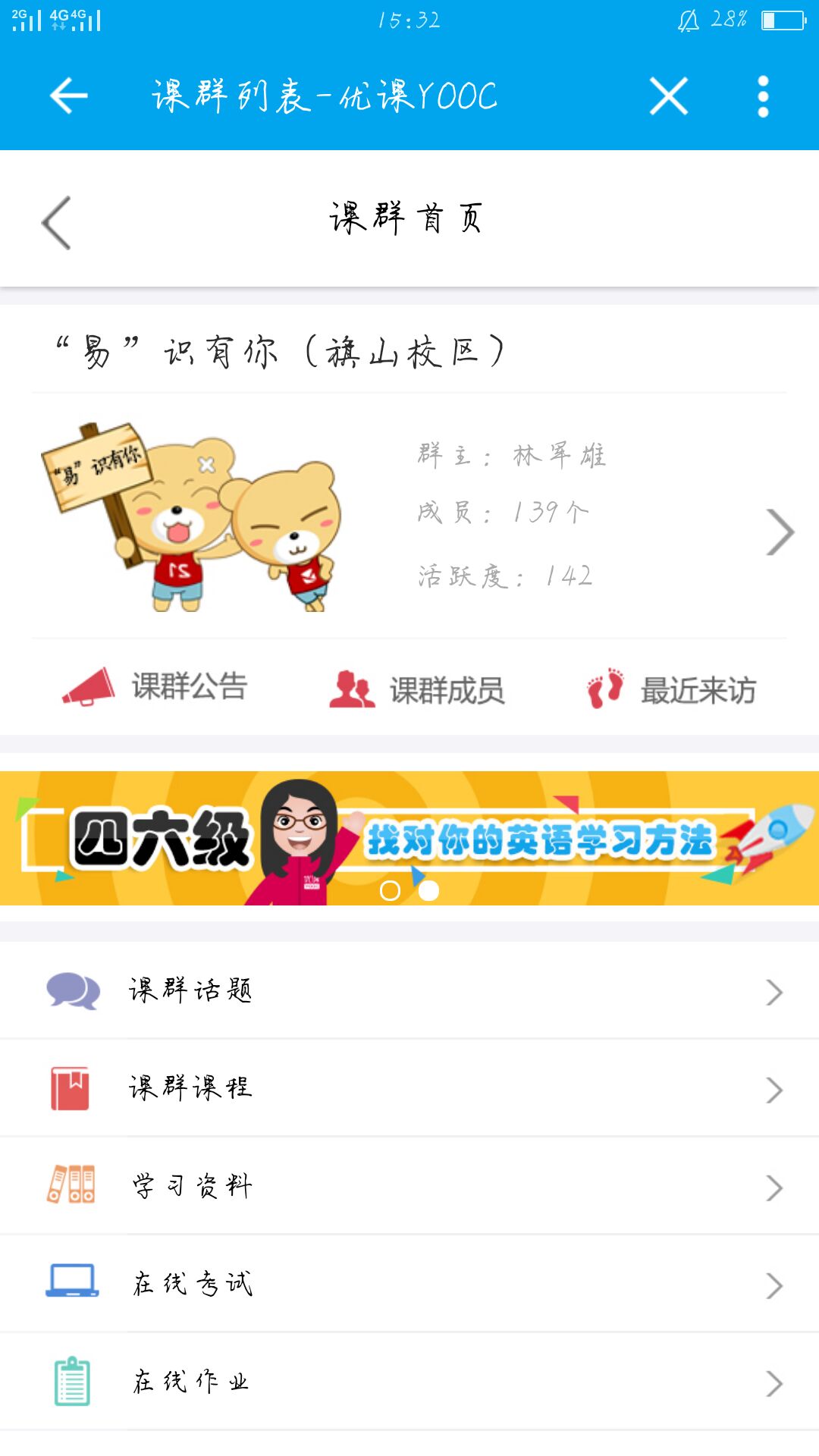Switch to the first banner page dot

[x=390, y=890]
